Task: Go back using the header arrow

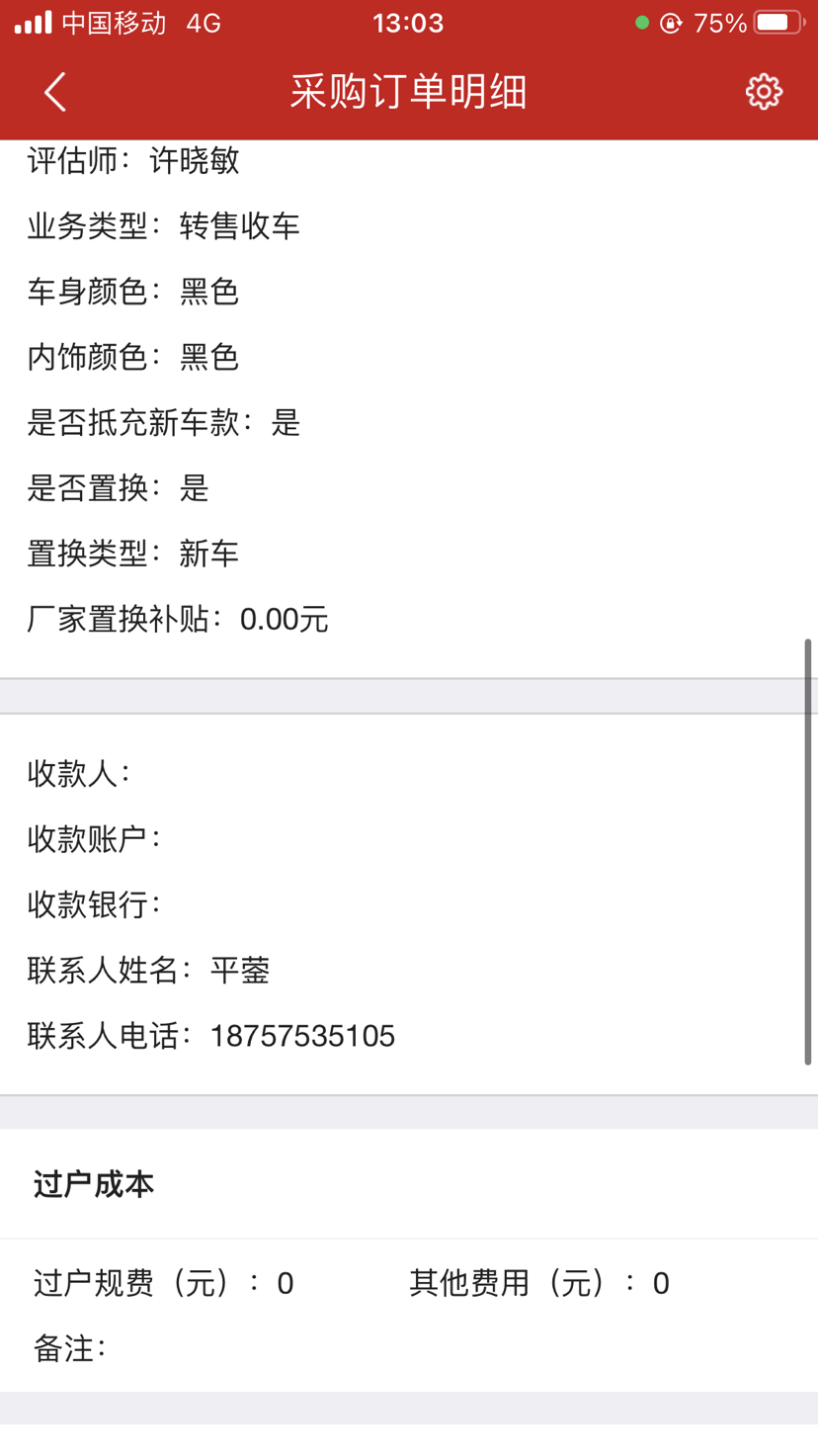Action: point(55,92)
